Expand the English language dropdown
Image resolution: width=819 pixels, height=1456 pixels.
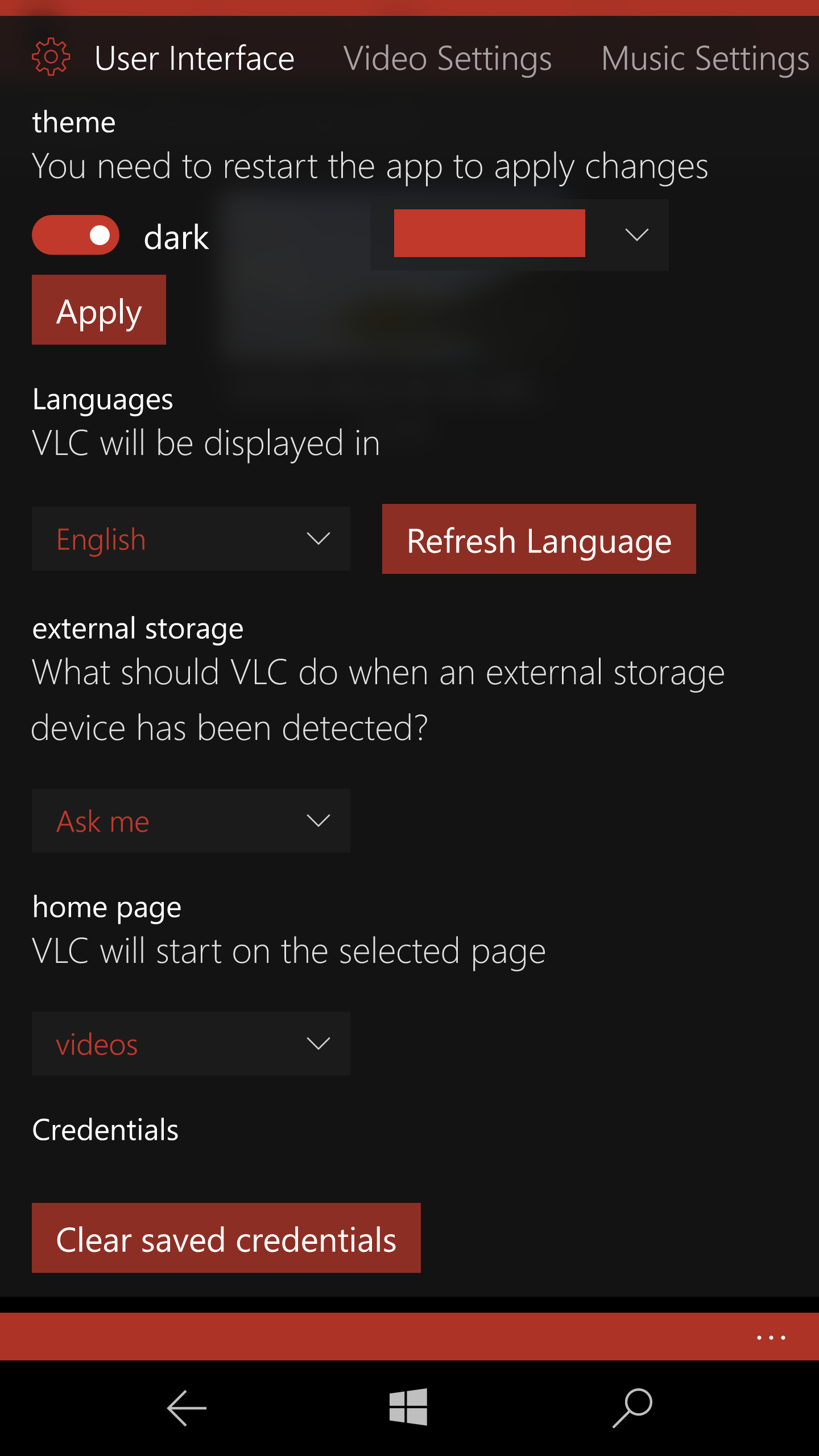coord(191,539)
